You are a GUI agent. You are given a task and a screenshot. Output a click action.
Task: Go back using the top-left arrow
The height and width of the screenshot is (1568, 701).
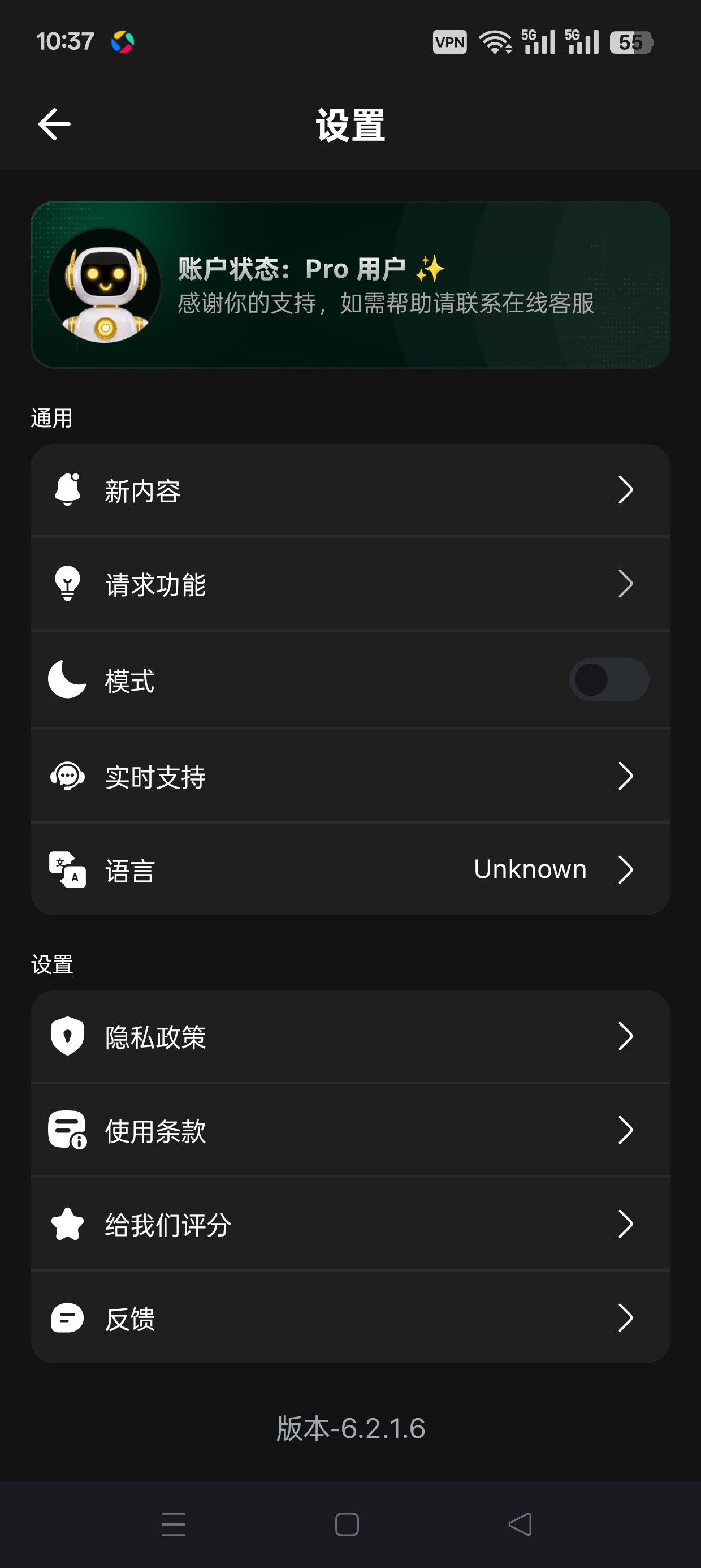click(x=55, y=124)
